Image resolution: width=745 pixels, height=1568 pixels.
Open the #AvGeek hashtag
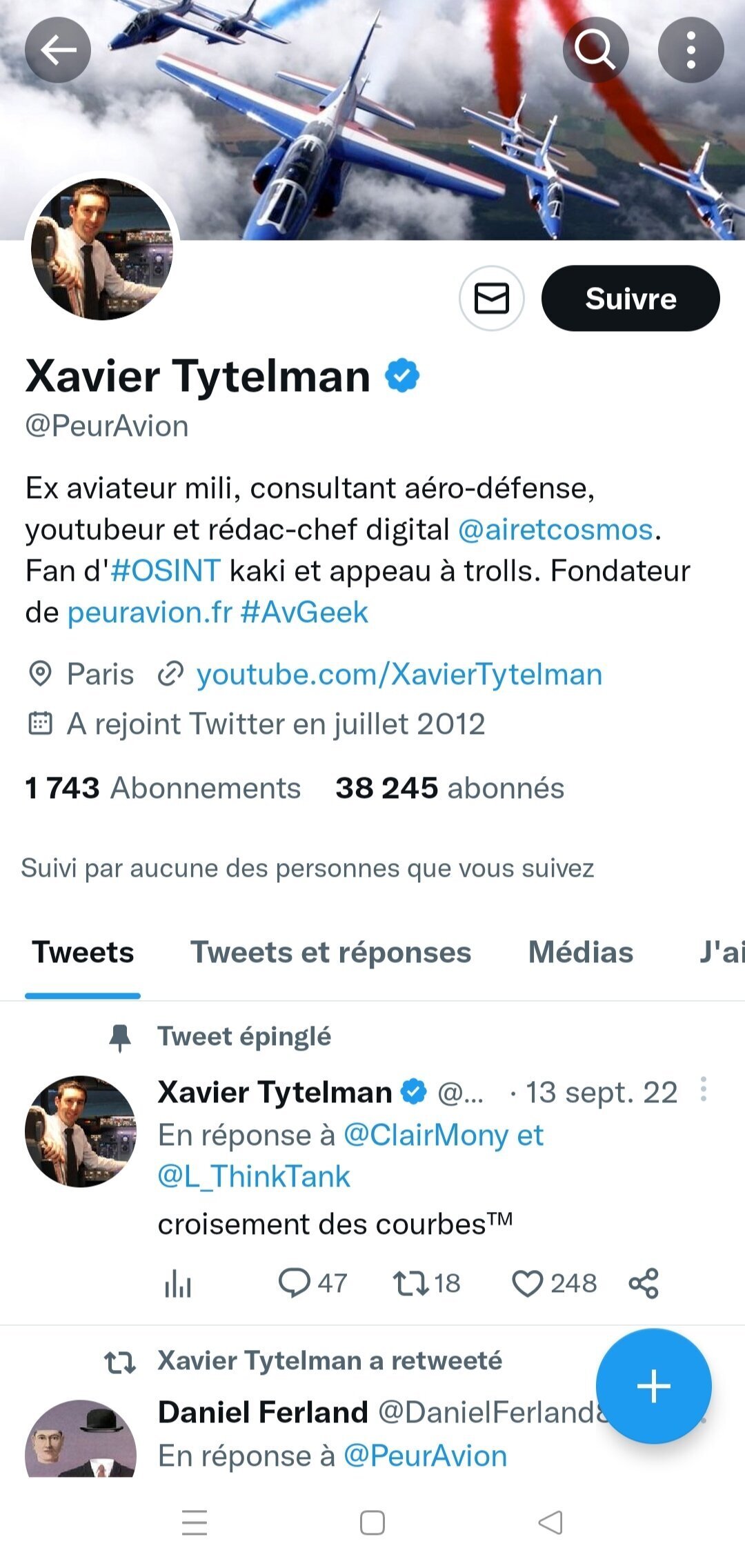304,613
